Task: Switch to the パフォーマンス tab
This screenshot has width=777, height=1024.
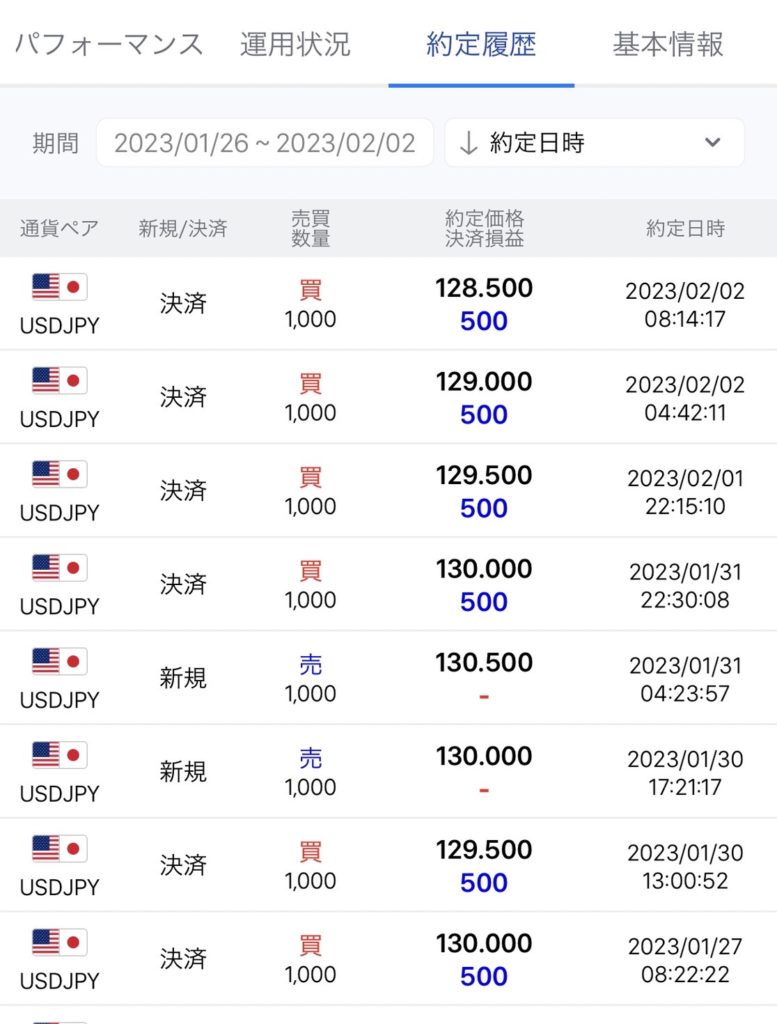Action: [x=108, y=45]
